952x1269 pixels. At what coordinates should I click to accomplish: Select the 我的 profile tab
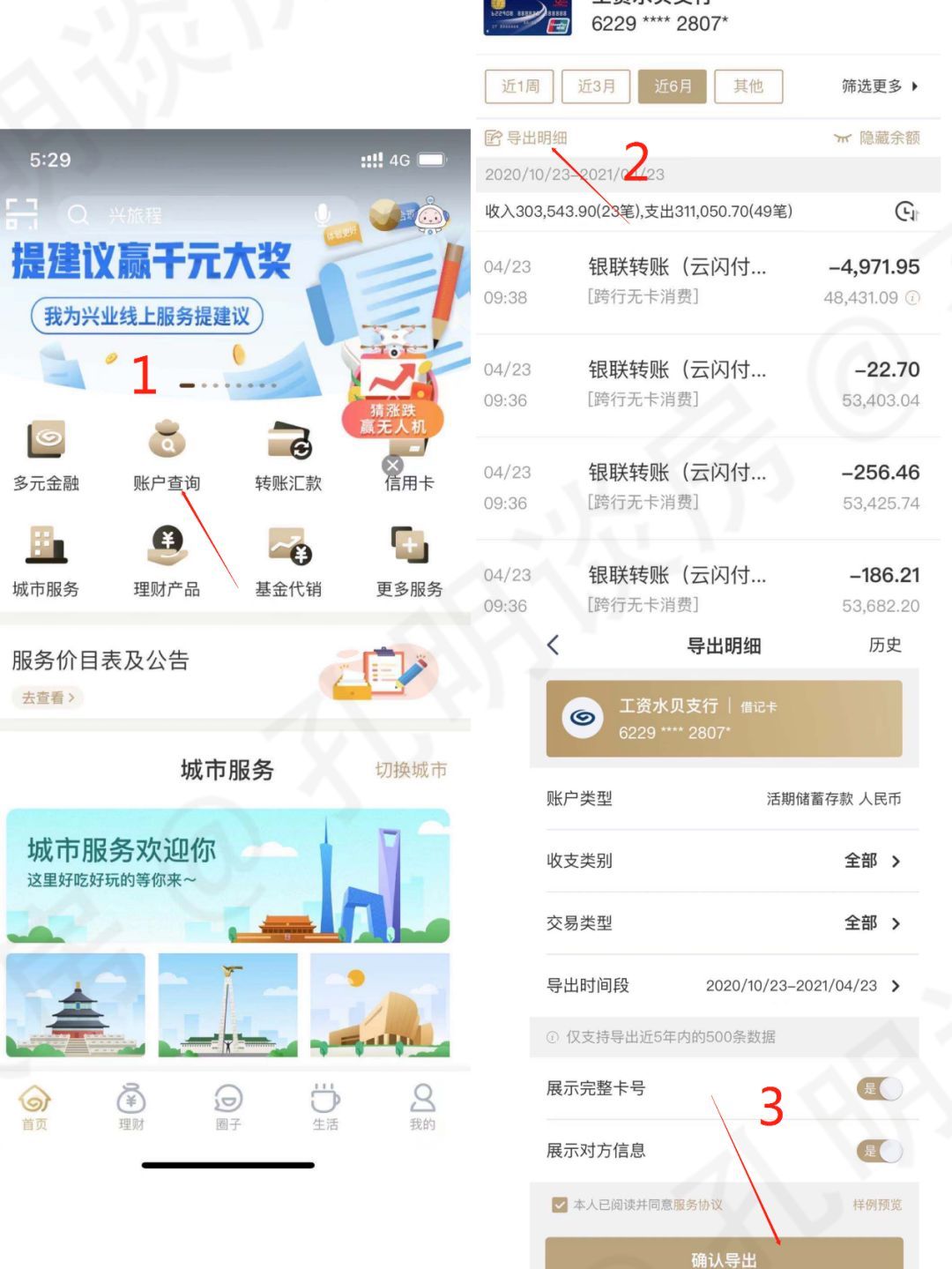421,1108
